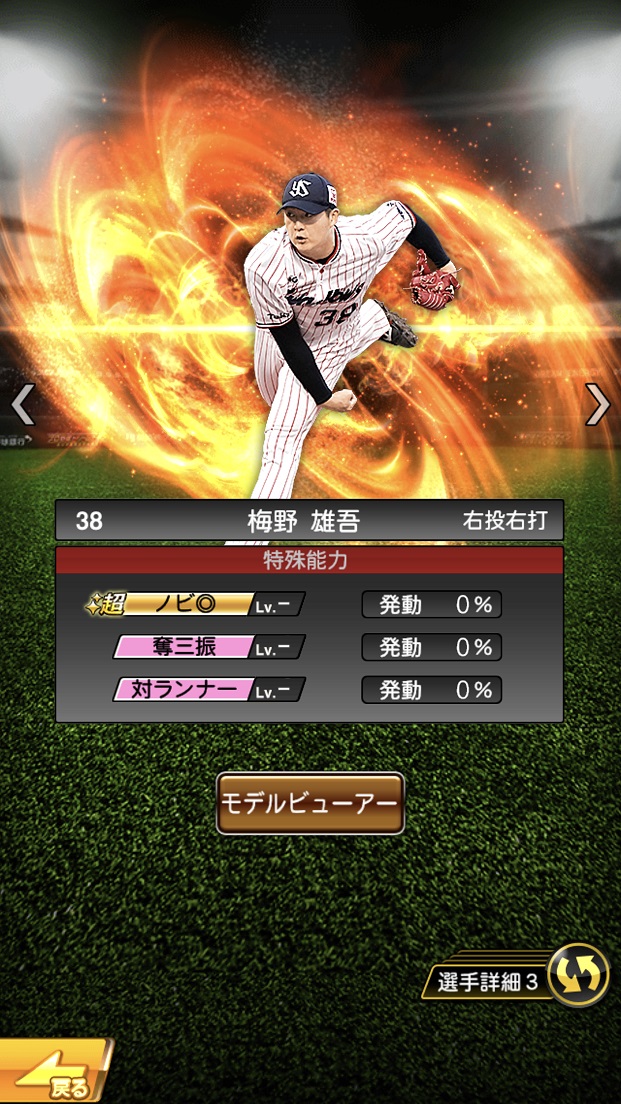Select the 超ノビ◎ special ability
621x1104 pixels.
click(x=196, y=604)
